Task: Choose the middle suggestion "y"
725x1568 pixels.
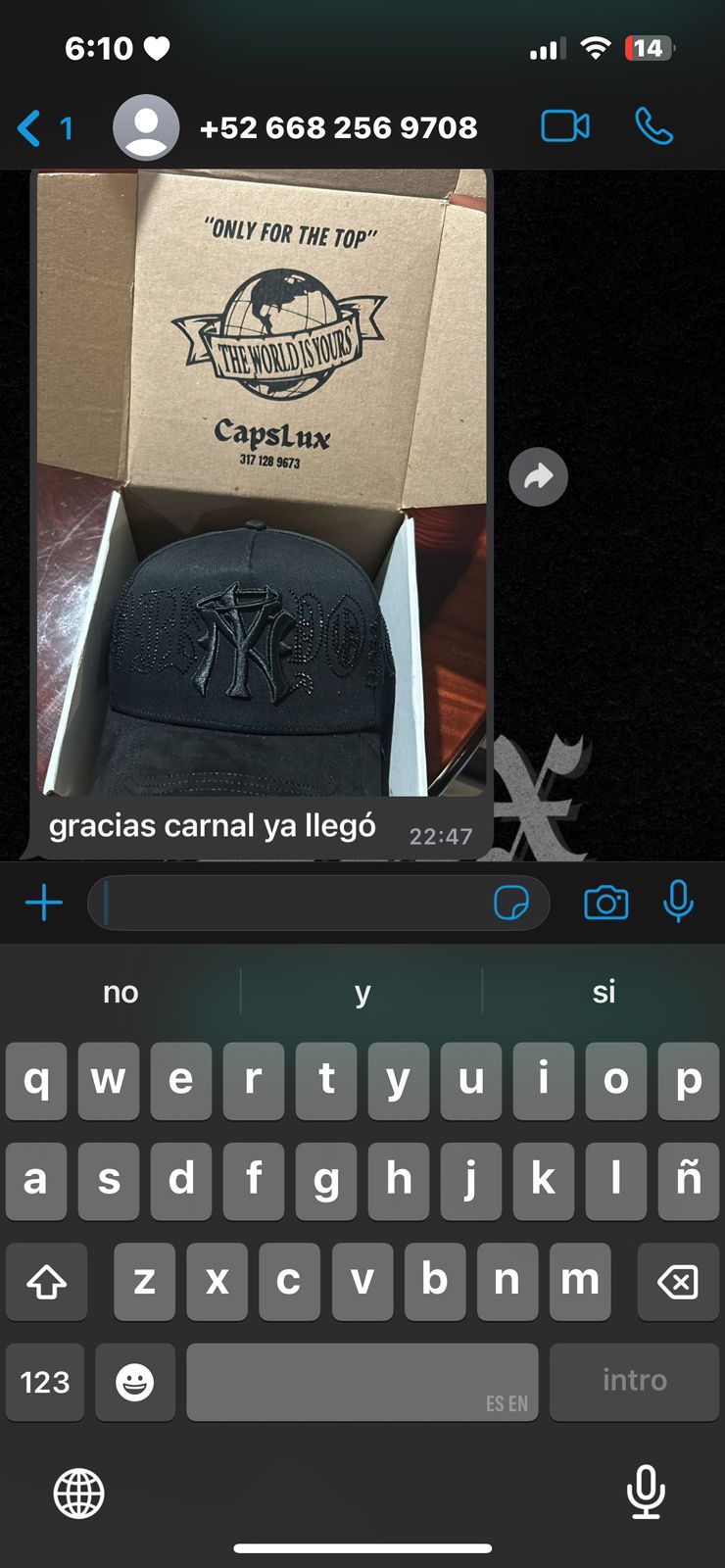Action: point(362,992)
